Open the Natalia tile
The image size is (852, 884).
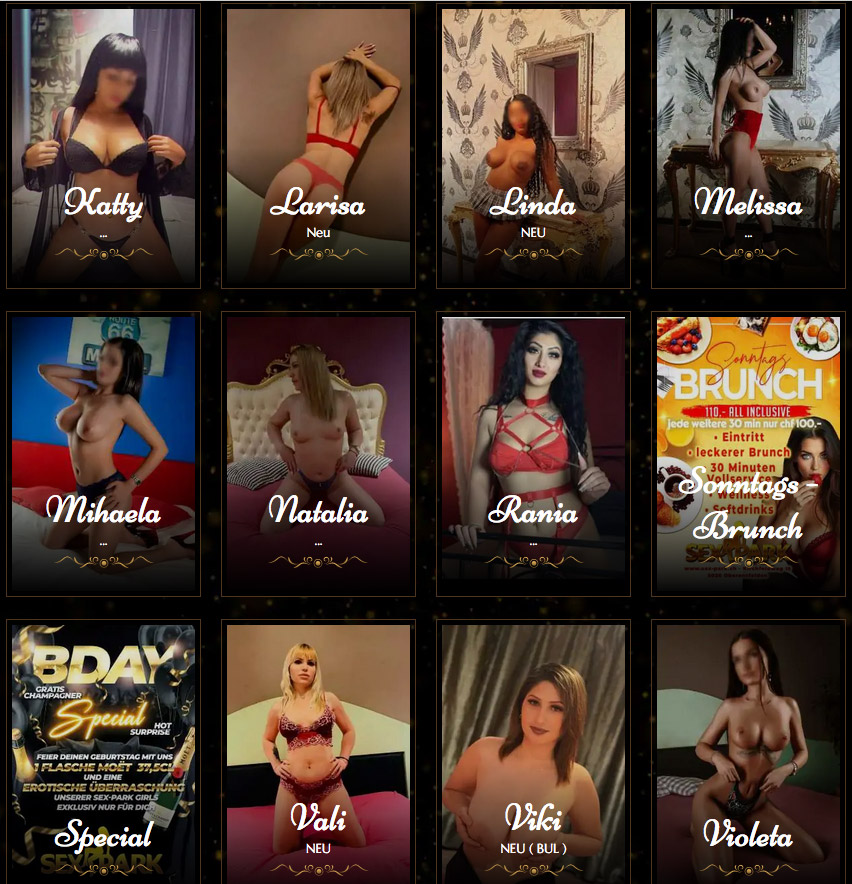point(318,453)
